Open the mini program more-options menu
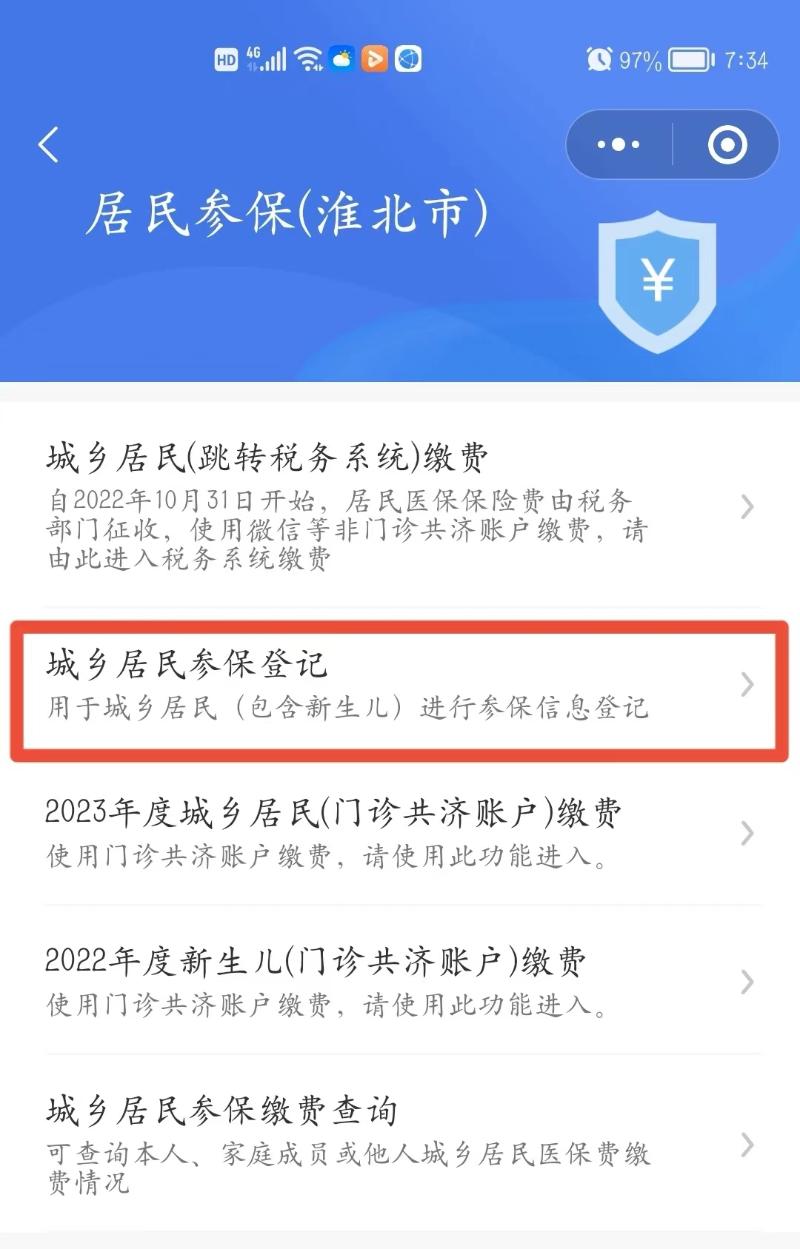 618,145
